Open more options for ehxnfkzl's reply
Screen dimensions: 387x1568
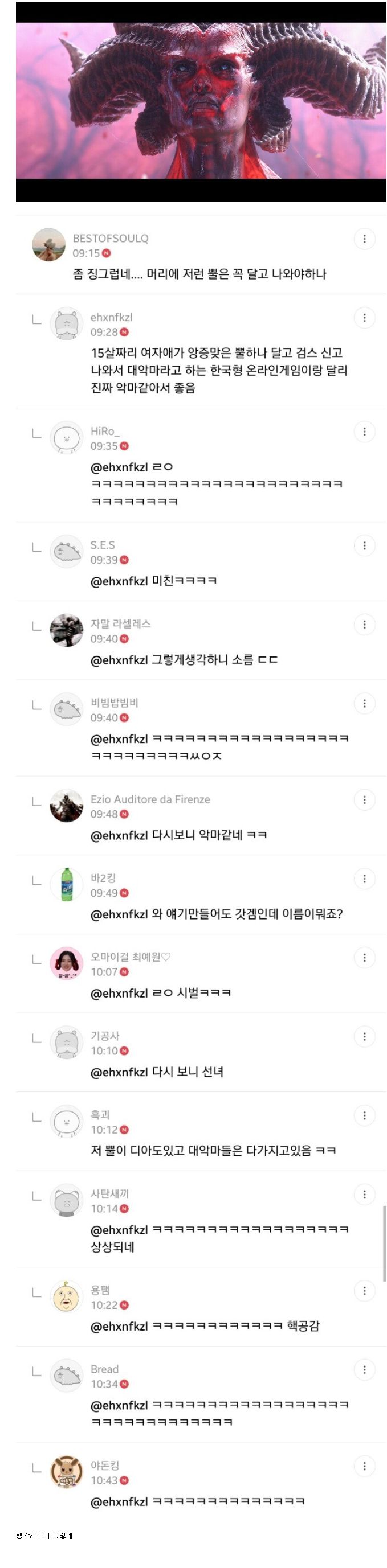pos(364,318)
